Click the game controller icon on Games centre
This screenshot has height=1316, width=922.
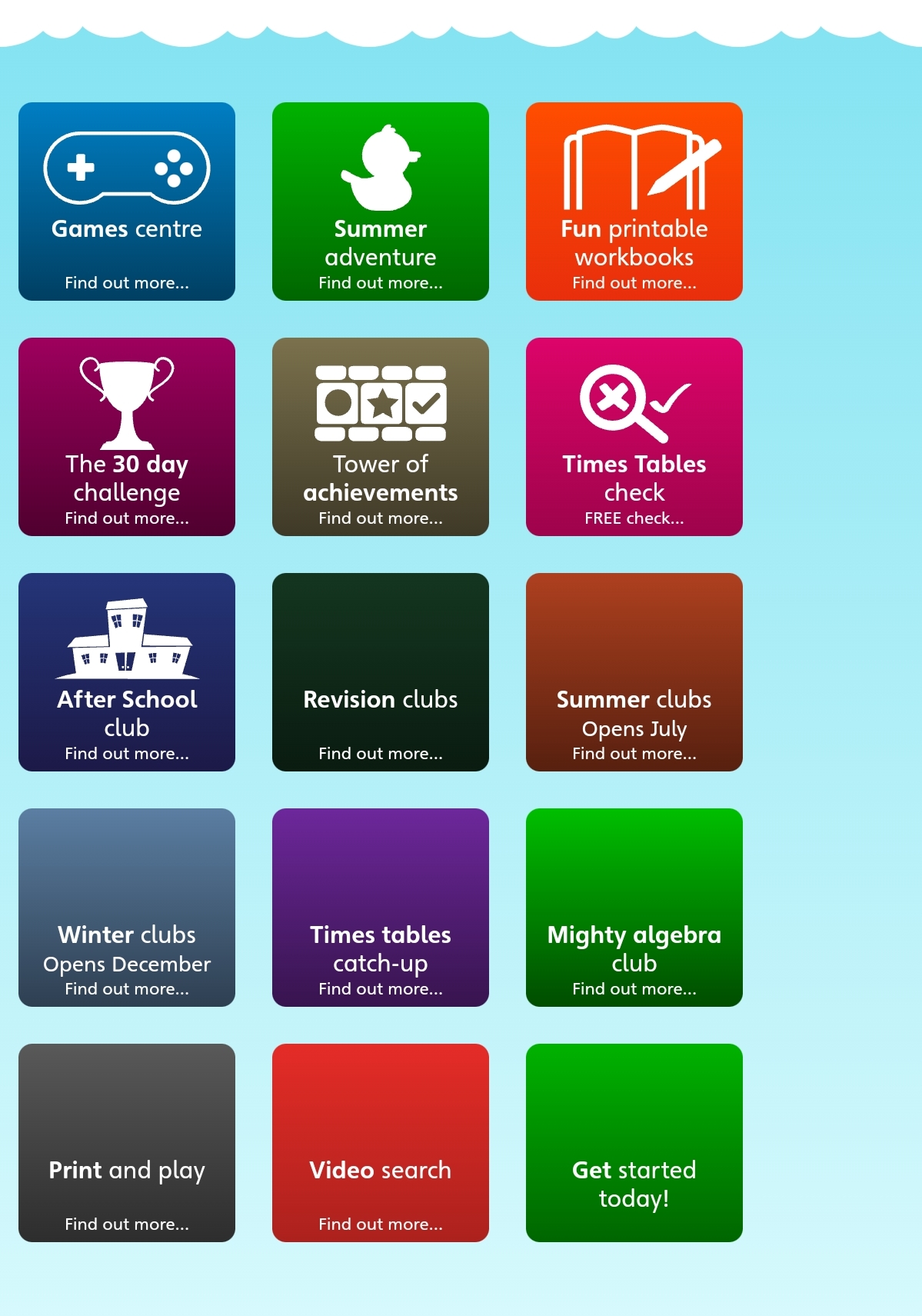point(126,168)
